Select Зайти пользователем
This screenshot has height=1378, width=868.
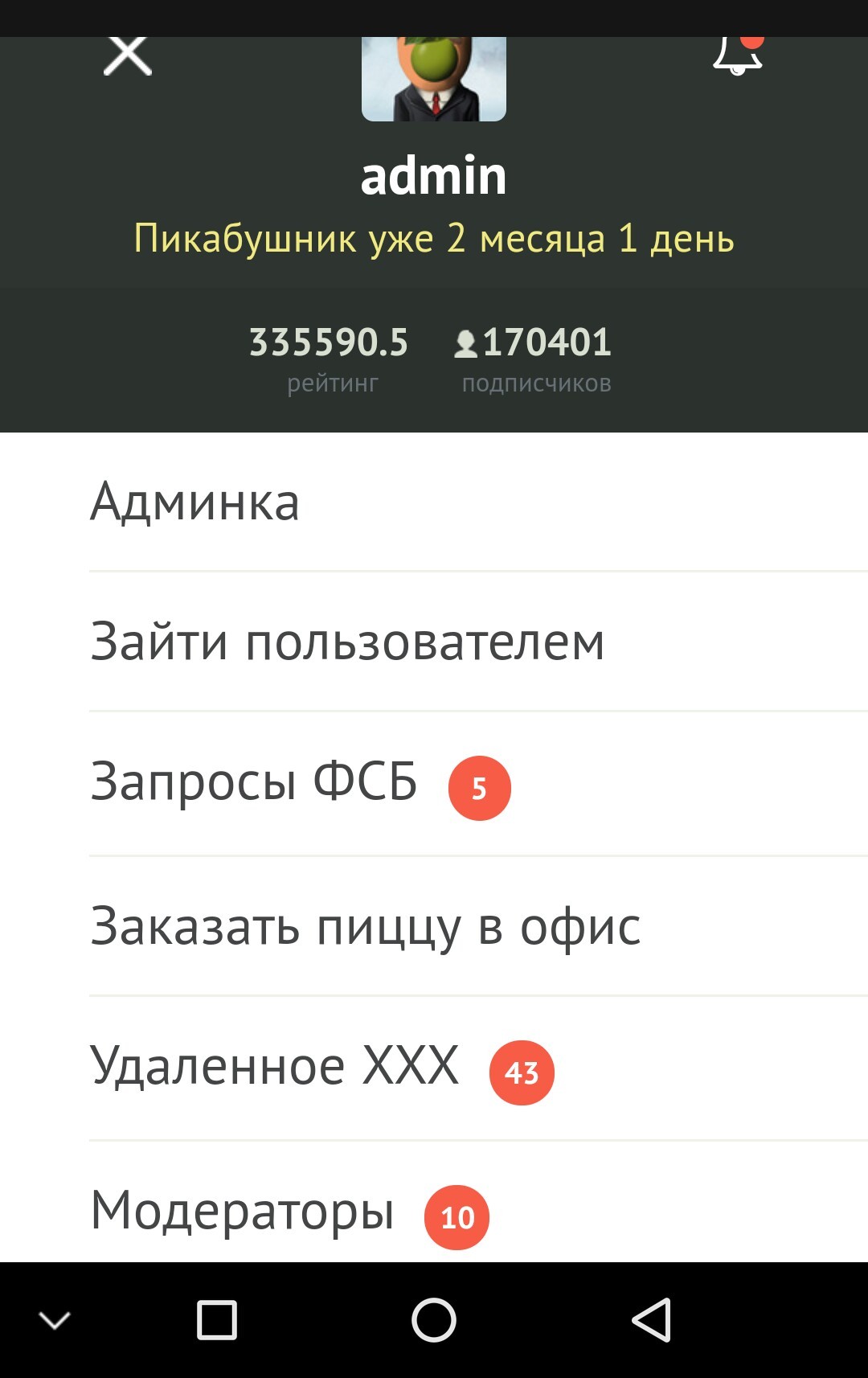347,642
